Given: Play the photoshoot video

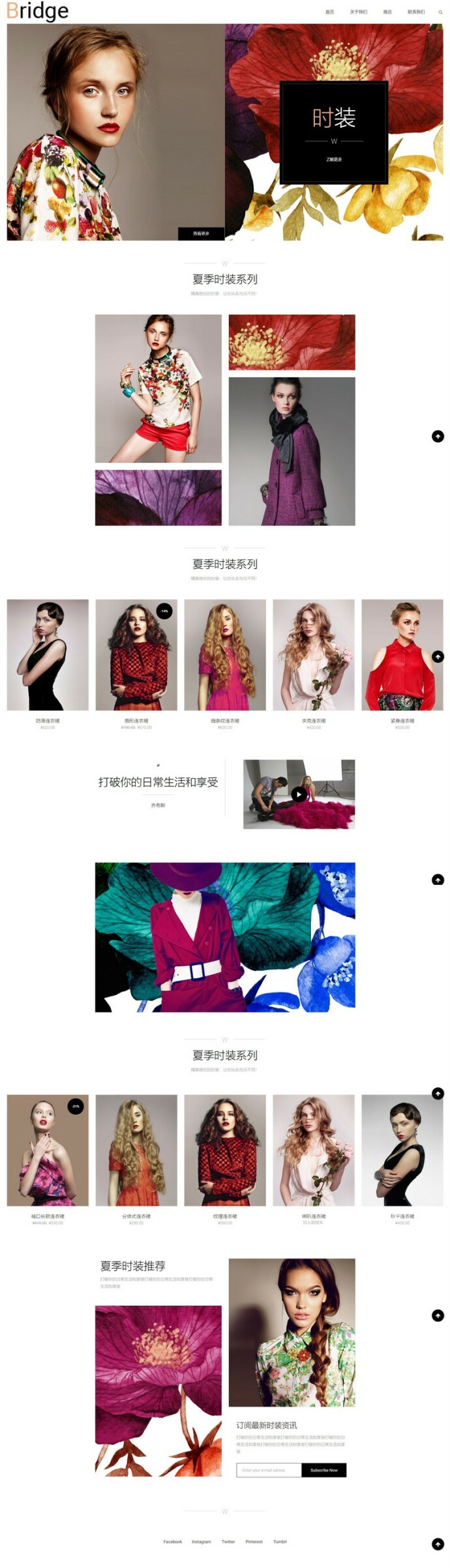Looking at the screenshot, I should coord(299,794).
